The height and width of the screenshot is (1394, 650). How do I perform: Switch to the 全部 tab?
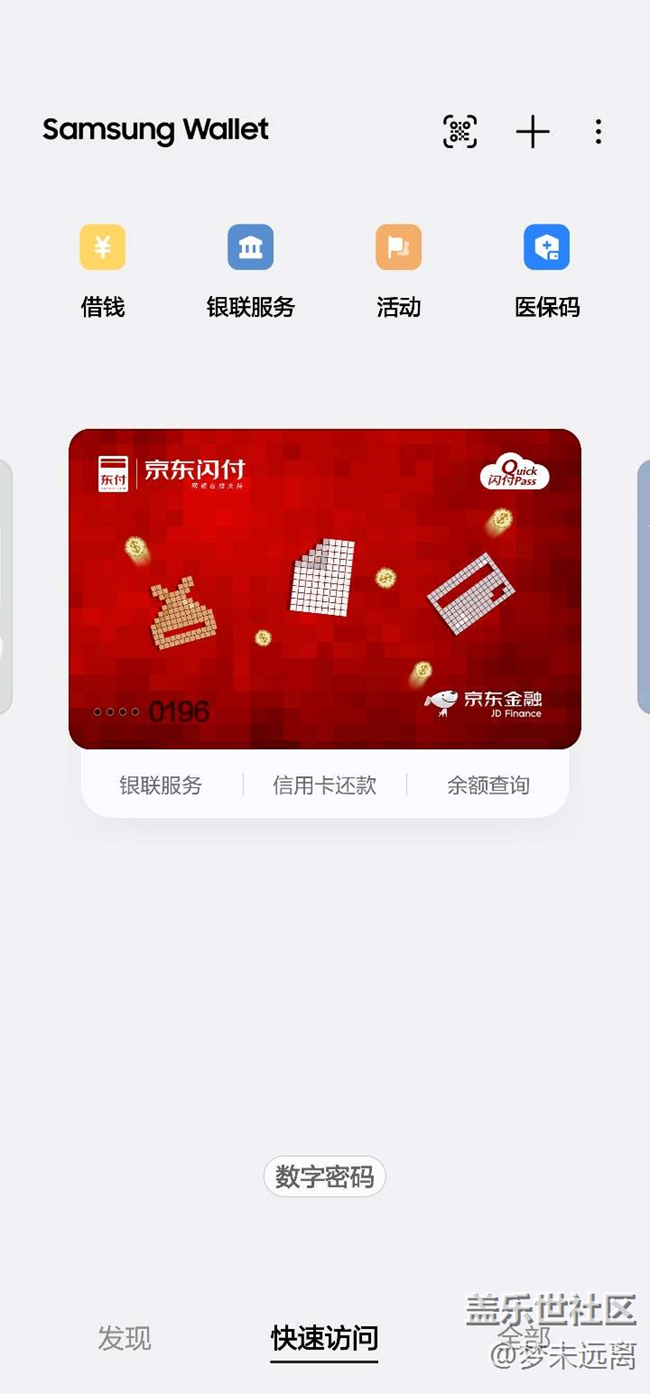[524, 1336]
